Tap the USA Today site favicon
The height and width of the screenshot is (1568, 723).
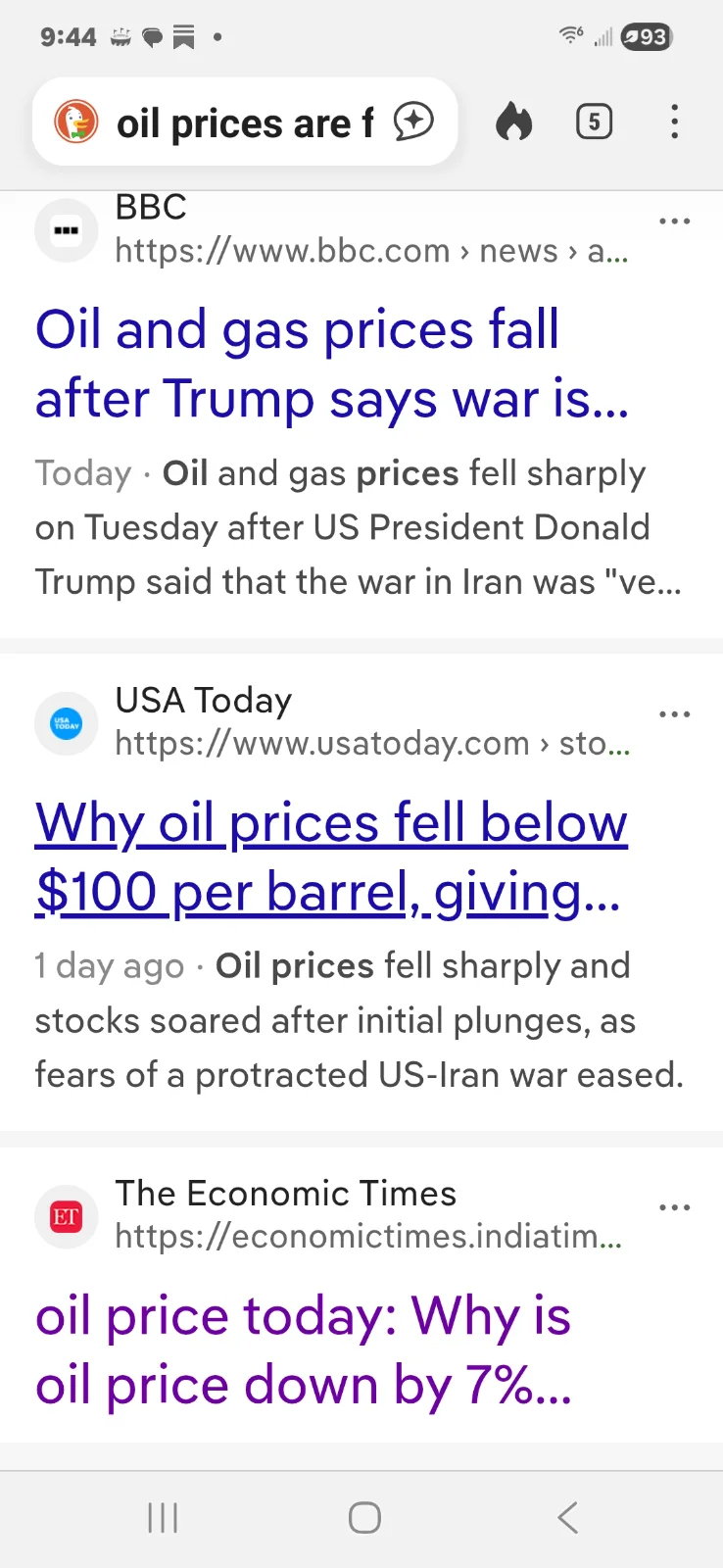66,723
